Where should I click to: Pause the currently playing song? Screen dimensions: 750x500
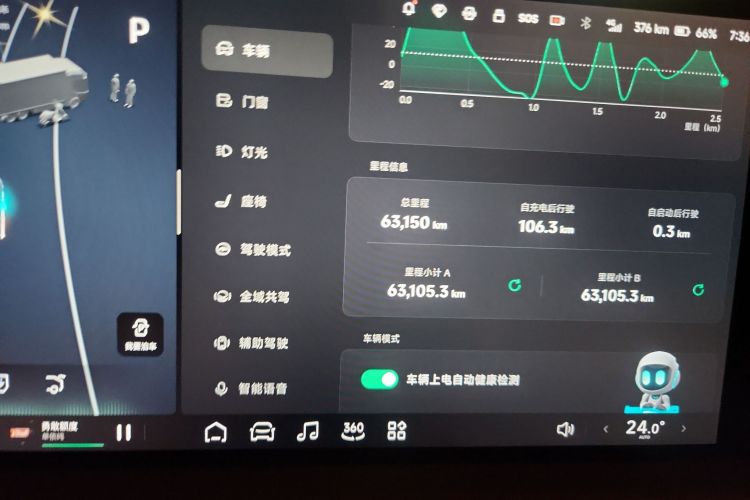(x=124, y=434)
